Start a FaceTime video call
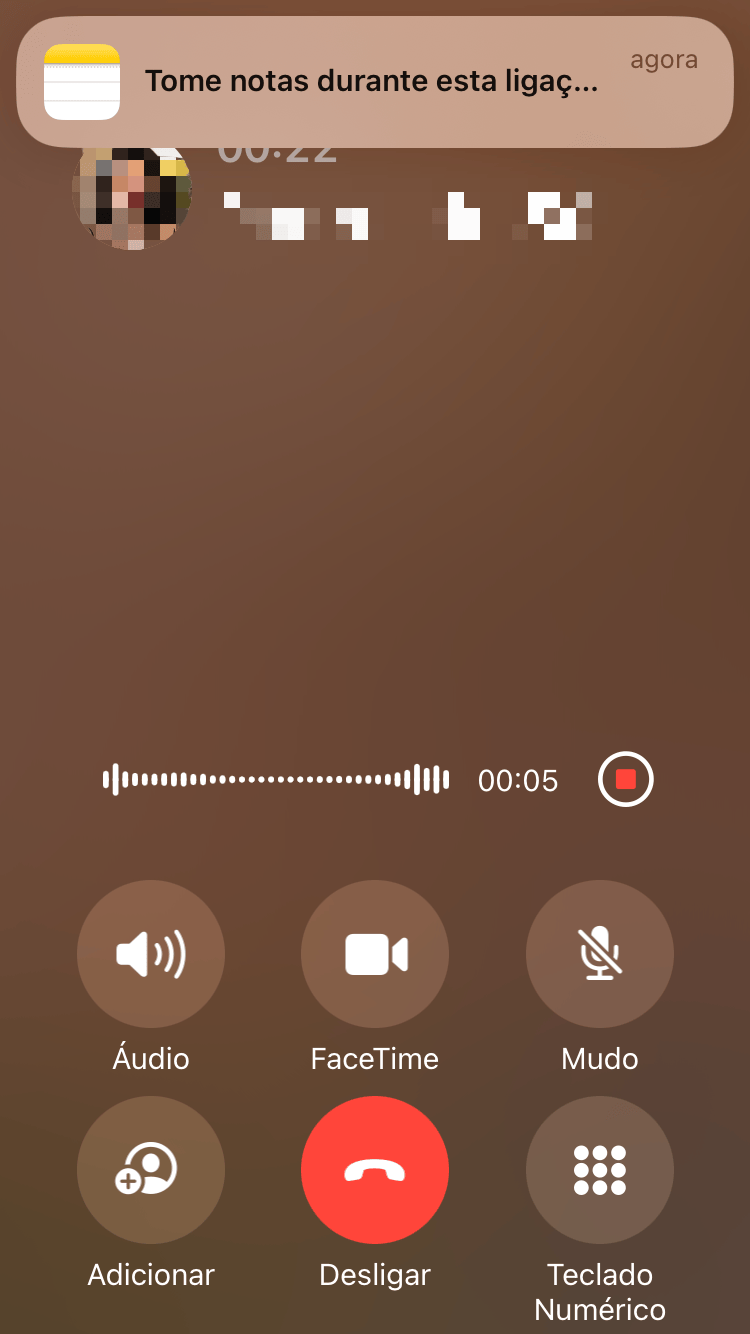The width and height of the screenshot is (750, 1334). point(375,954)
